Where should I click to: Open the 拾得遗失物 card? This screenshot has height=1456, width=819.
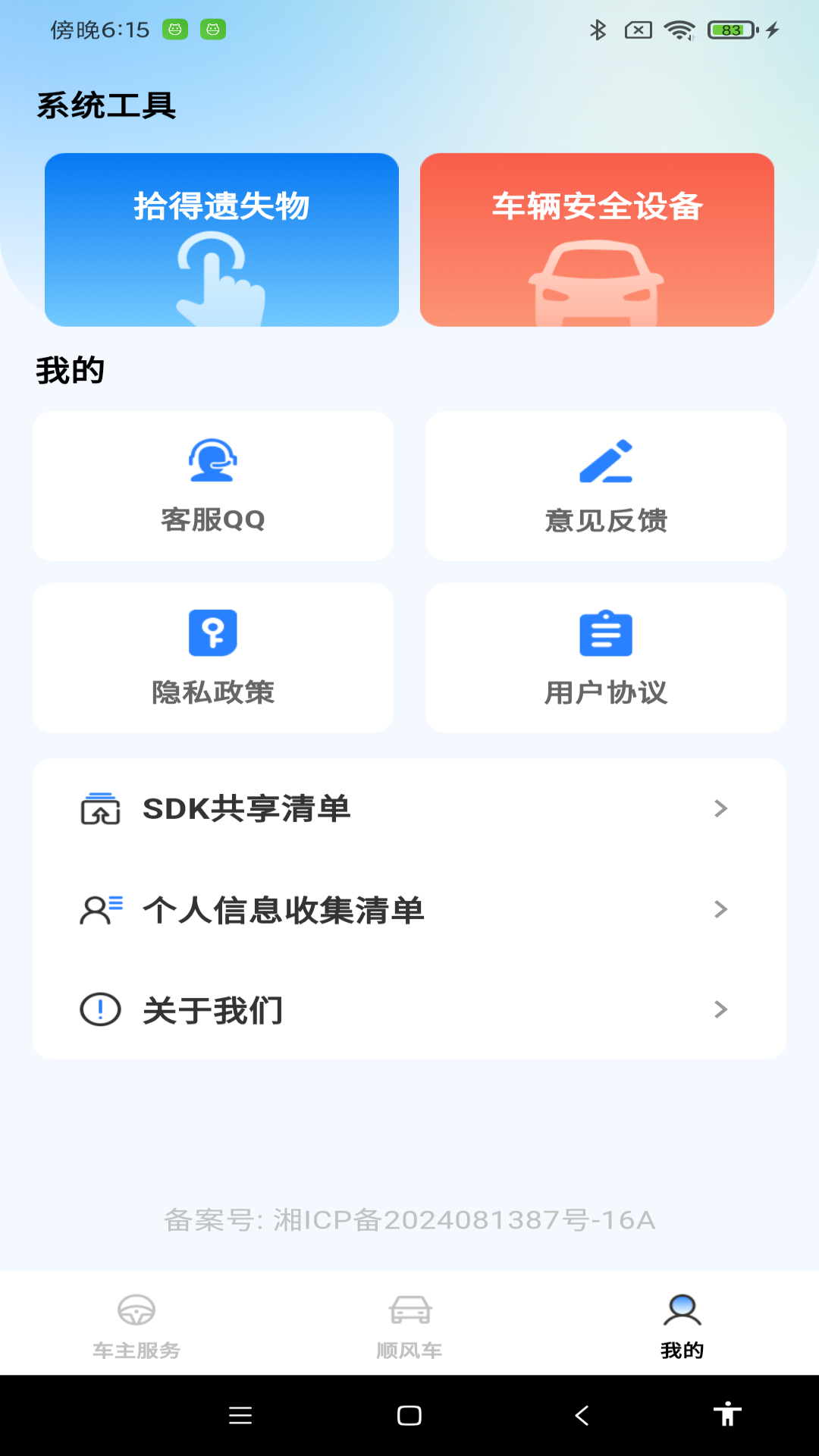pos(222,240)
